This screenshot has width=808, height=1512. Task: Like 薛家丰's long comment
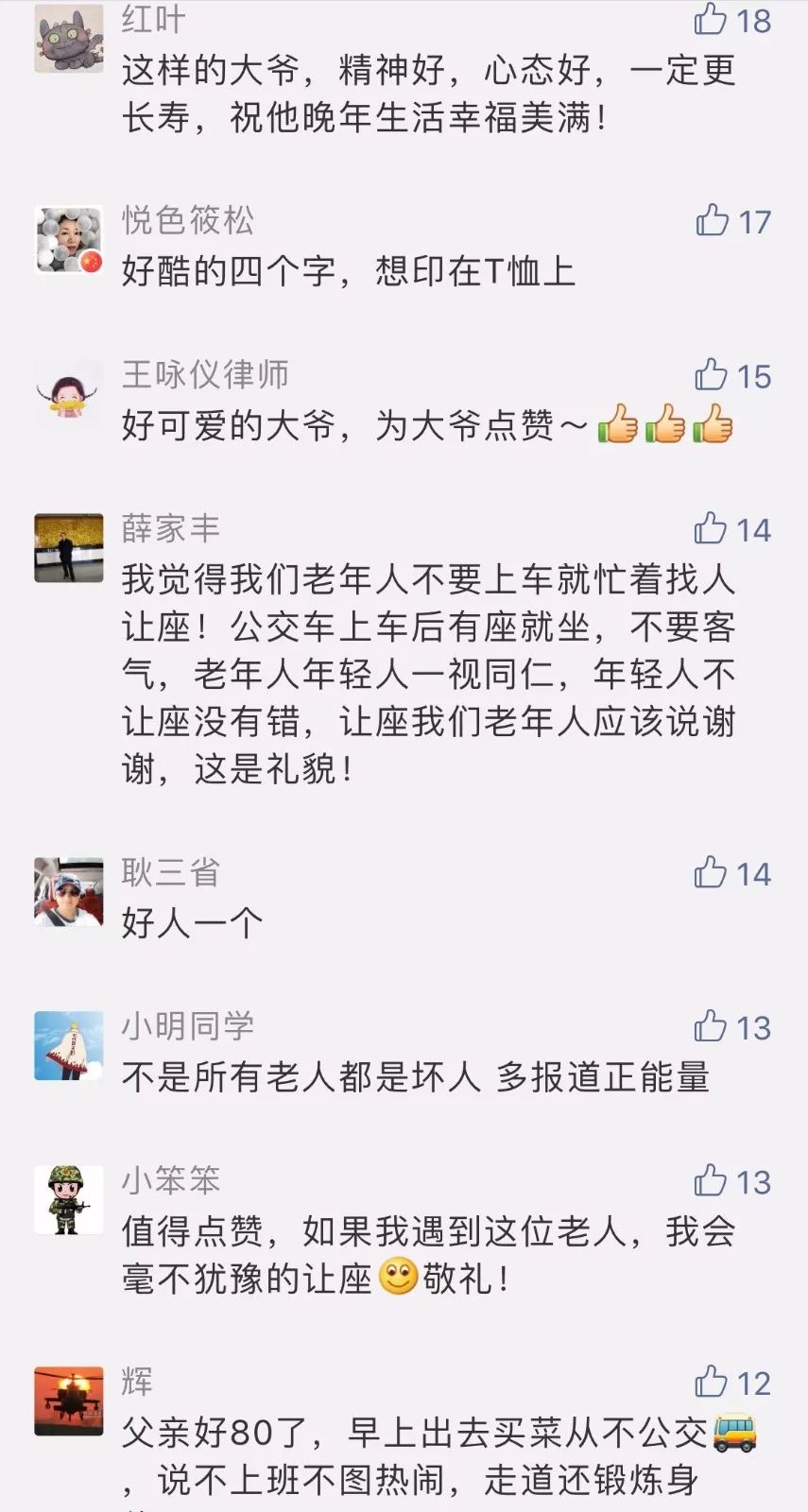711,529
